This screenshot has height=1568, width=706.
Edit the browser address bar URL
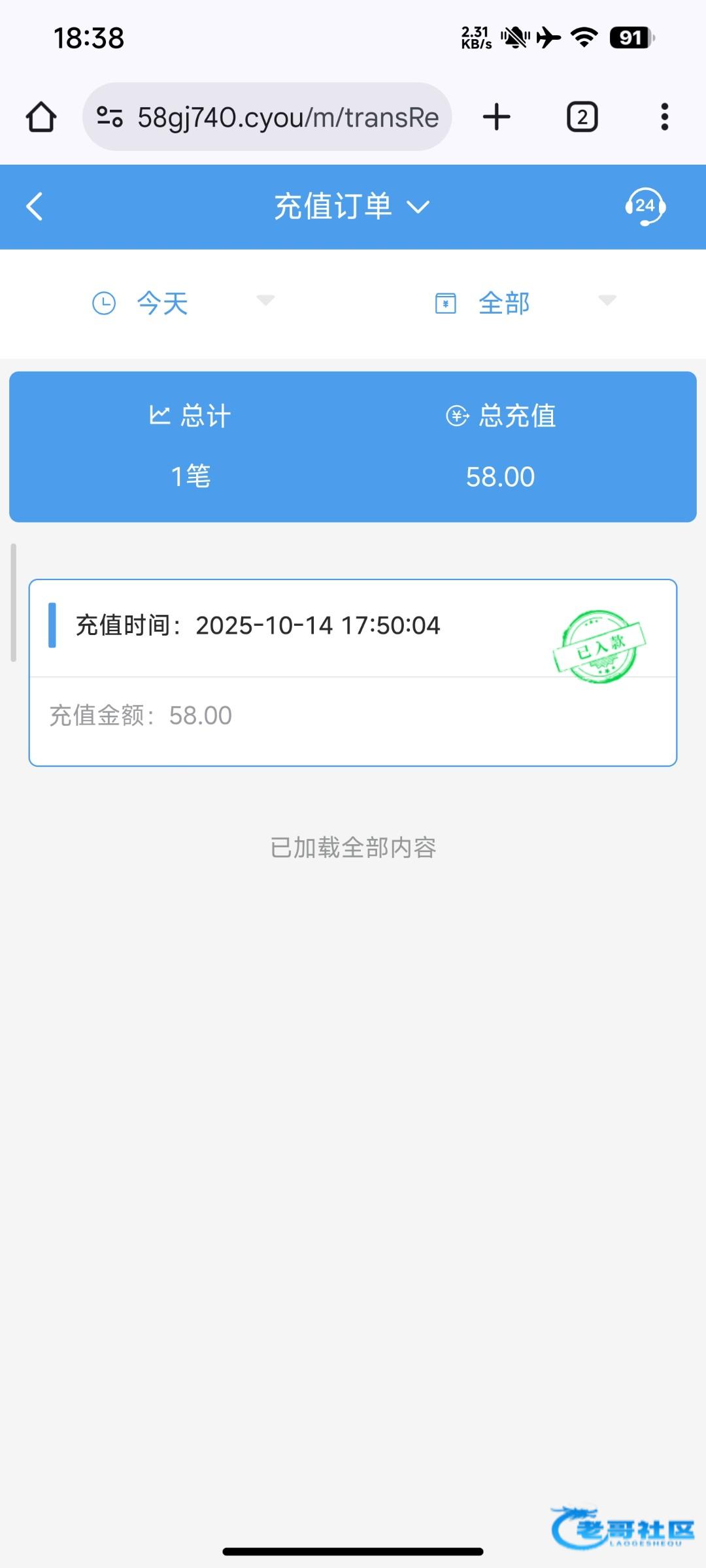point(288,118)
